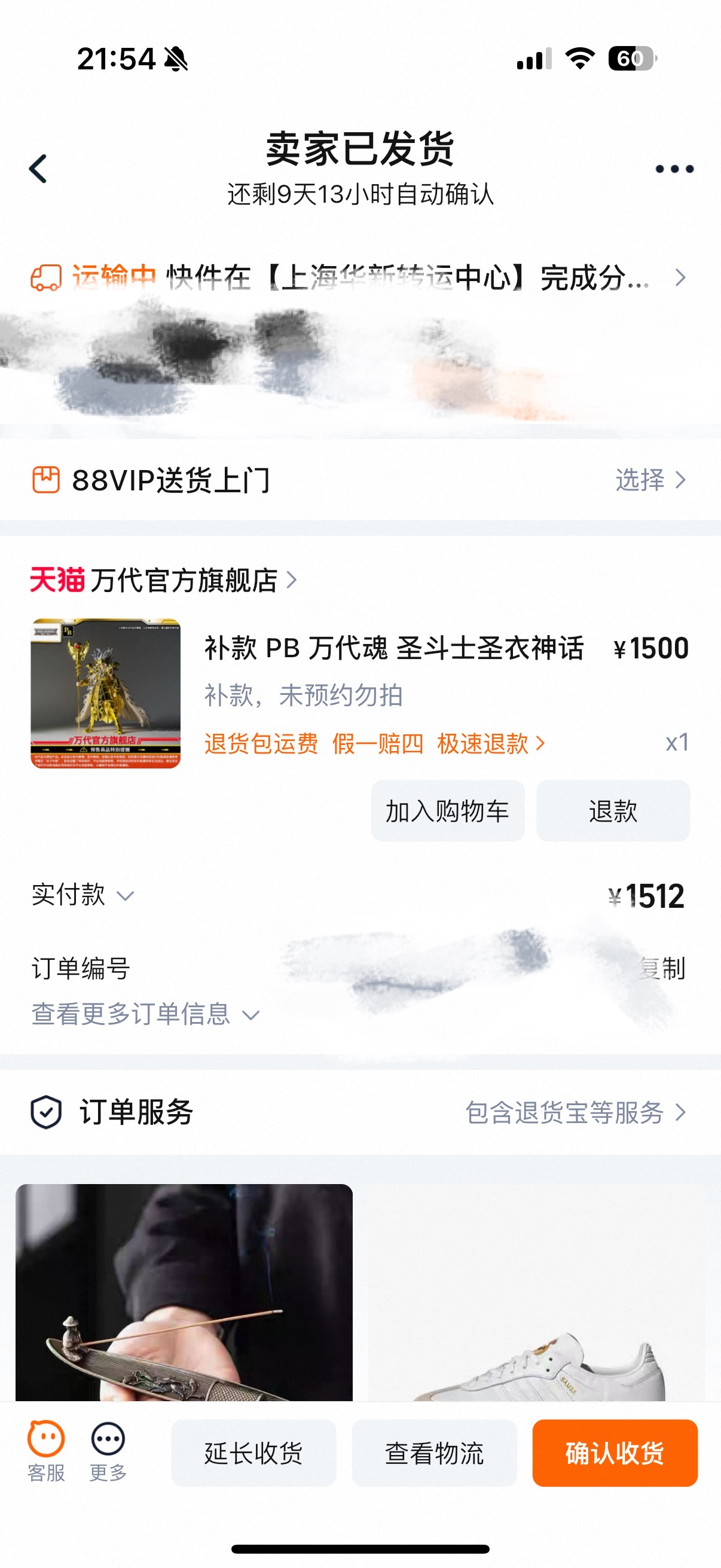This screenshot has height=1568, width=721.
Task: Expand 查看更多订单信息
Action: pyautogui.click(x=146, y=1014)
